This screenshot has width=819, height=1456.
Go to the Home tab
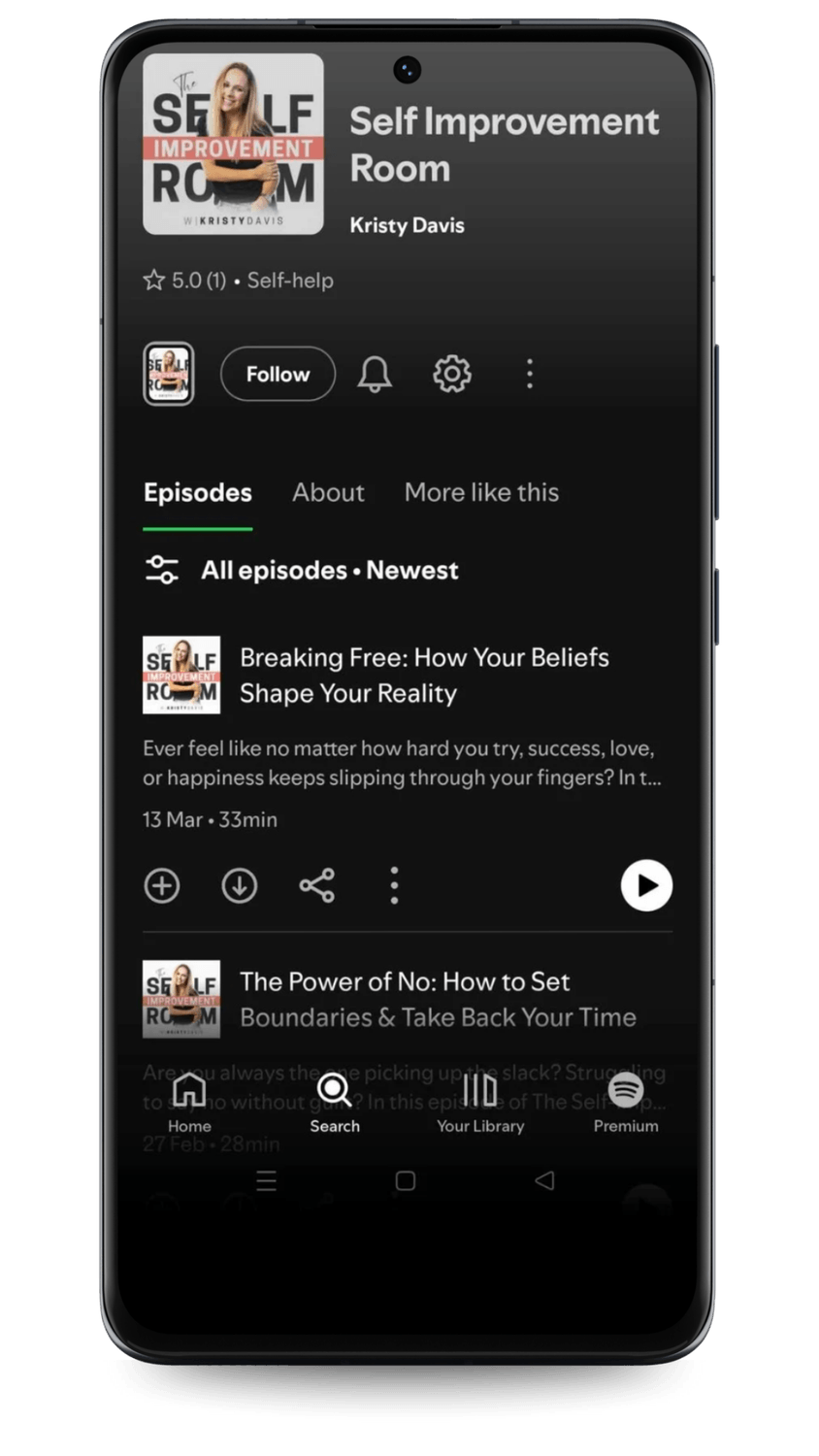(189, 1102)
